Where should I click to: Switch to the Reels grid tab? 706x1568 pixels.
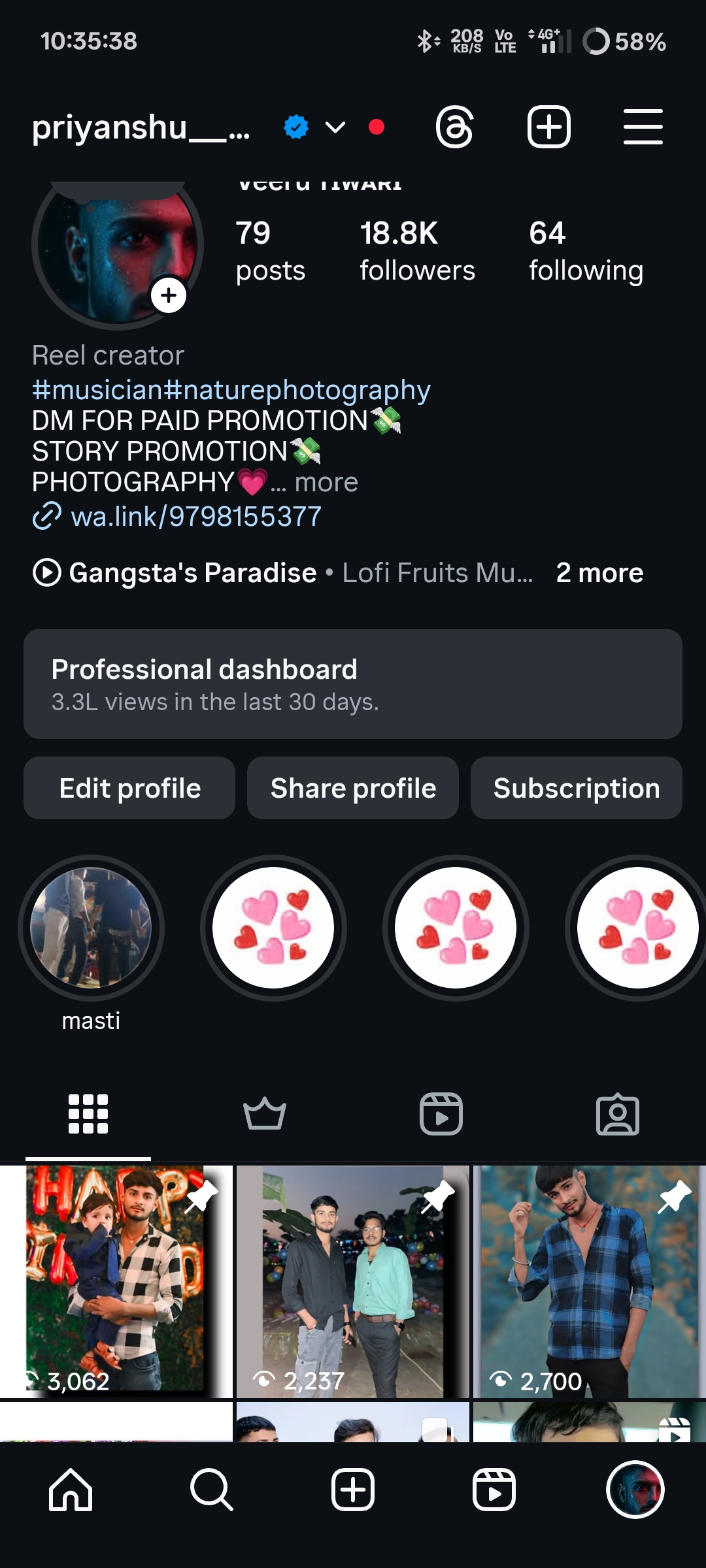tap(441, 1114)
